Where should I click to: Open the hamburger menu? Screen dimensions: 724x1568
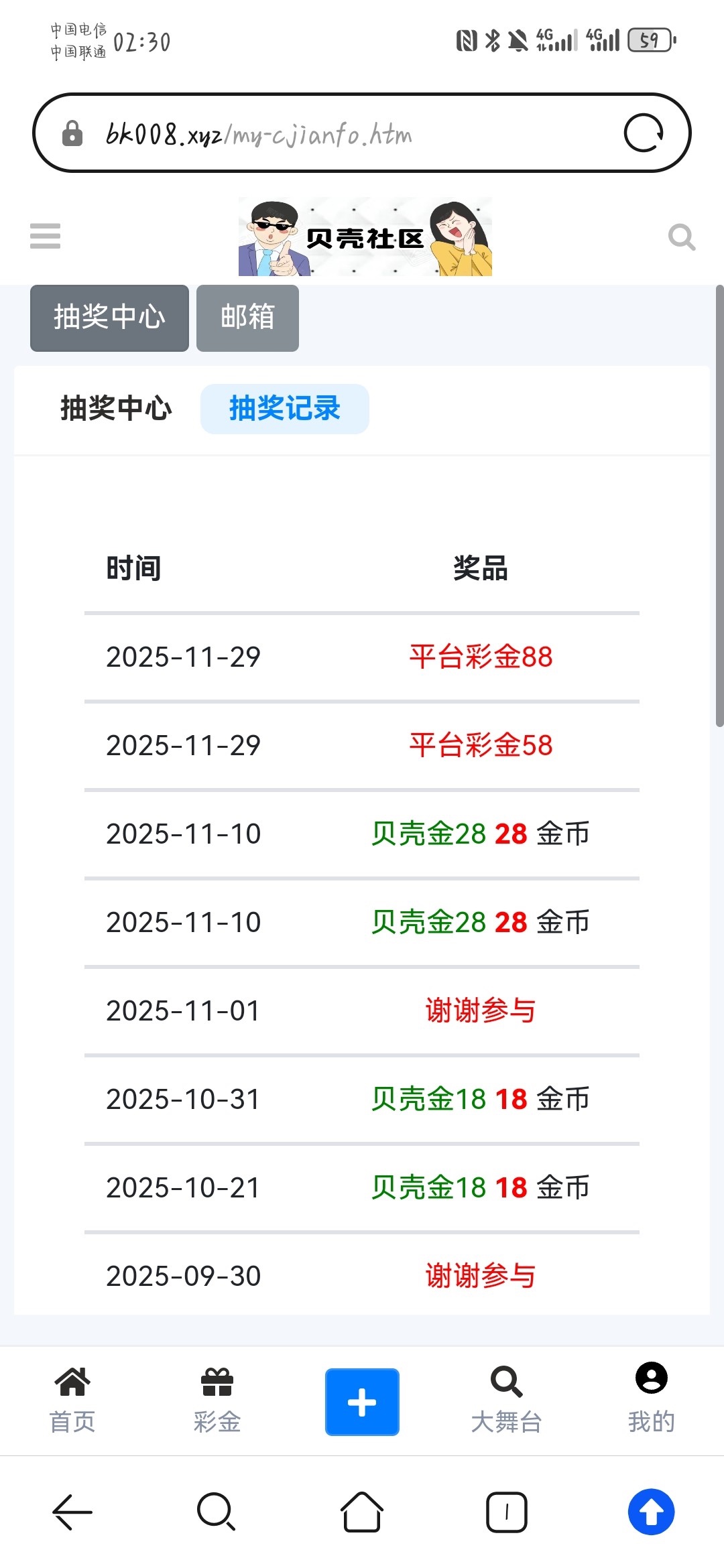pyautogui.click(x=44, y=237)
